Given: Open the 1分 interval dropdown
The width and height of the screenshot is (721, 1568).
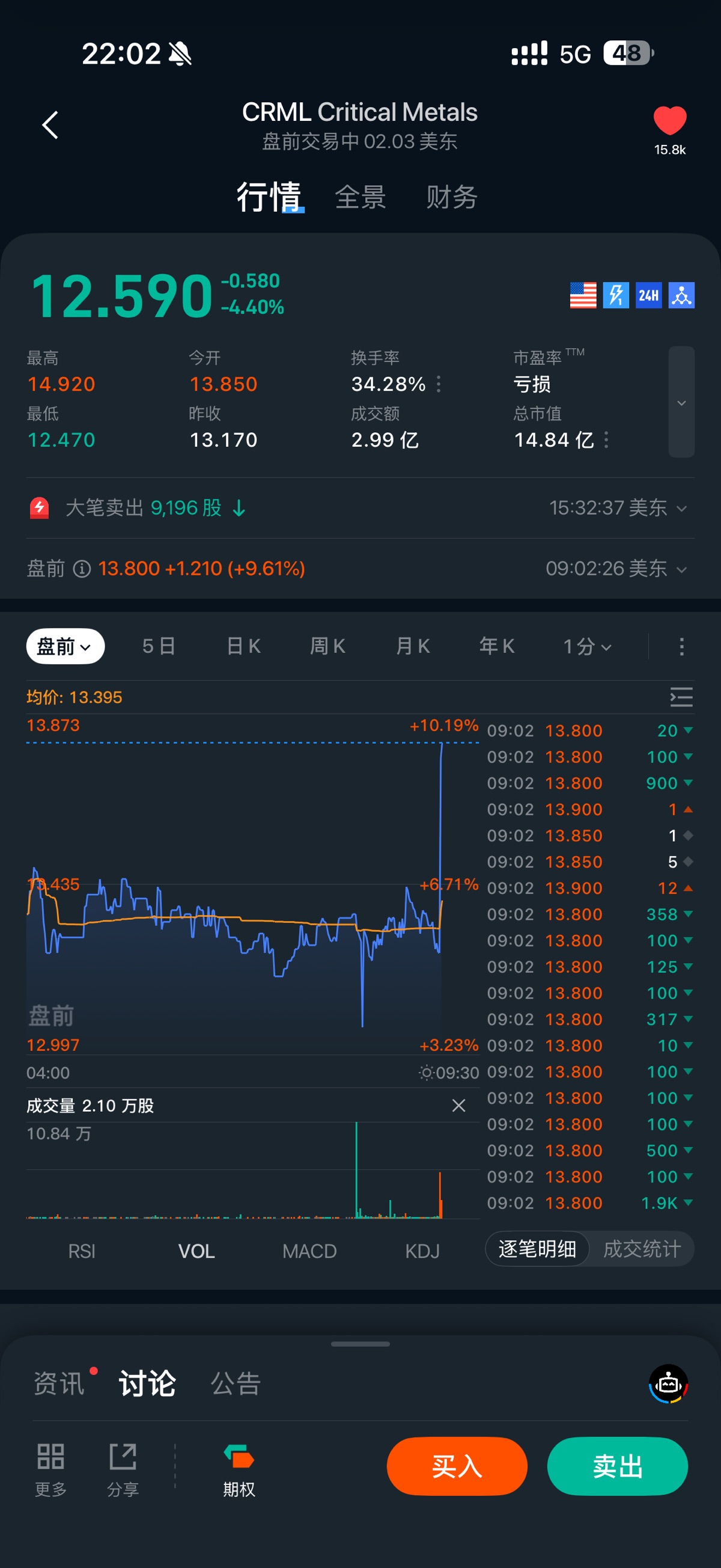Looking at the screenshot, I should click(586, 646).
